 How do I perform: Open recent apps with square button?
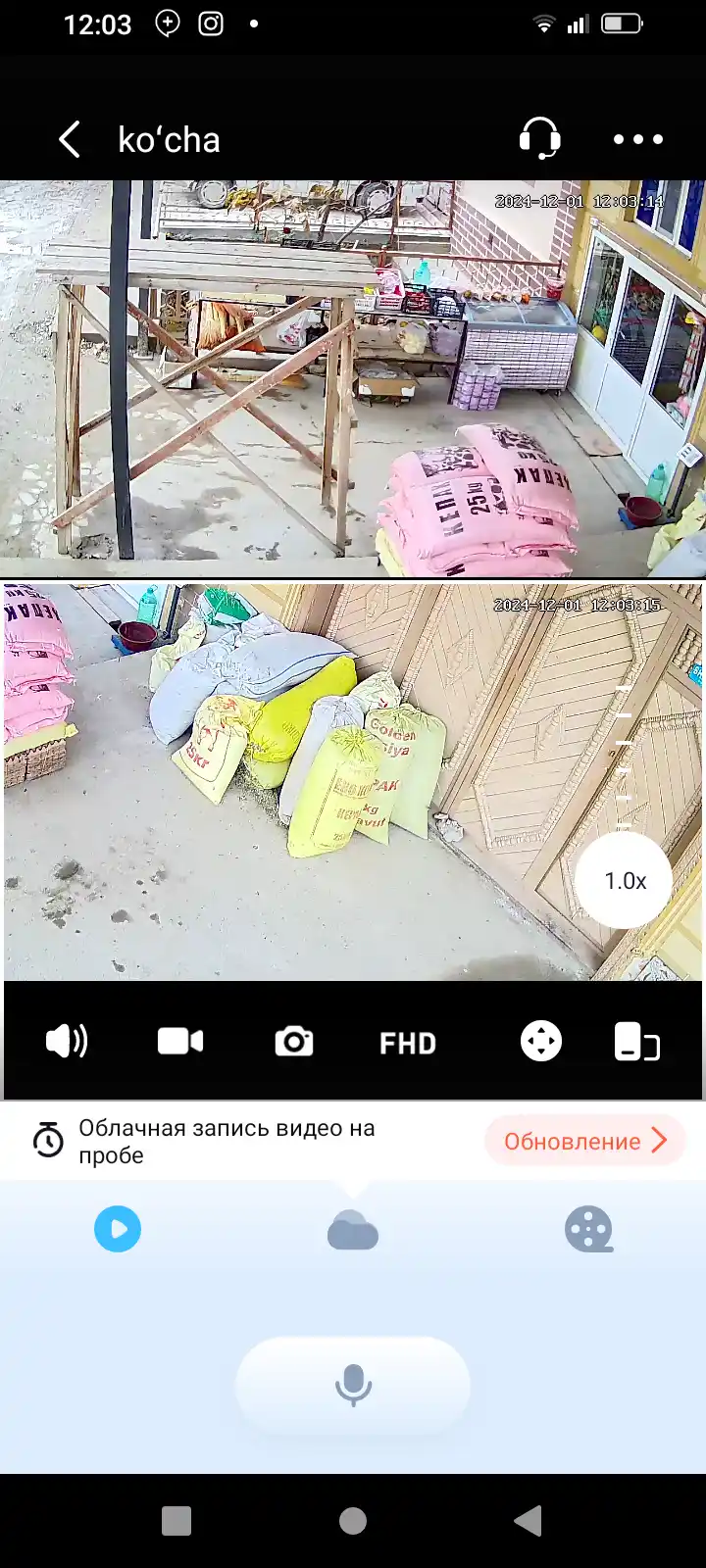click(176, 1521)
